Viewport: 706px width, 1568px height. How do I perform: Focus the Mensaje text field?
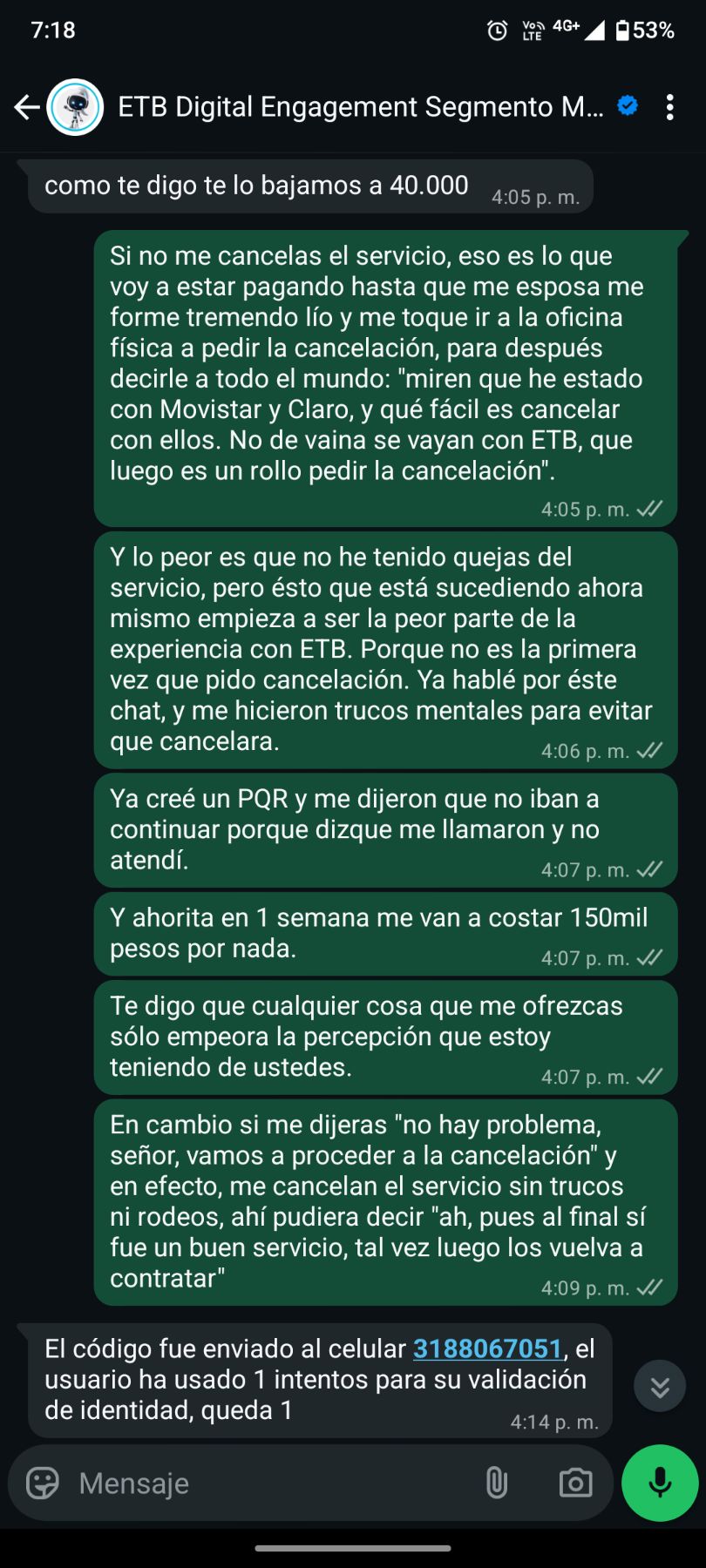270,1483
